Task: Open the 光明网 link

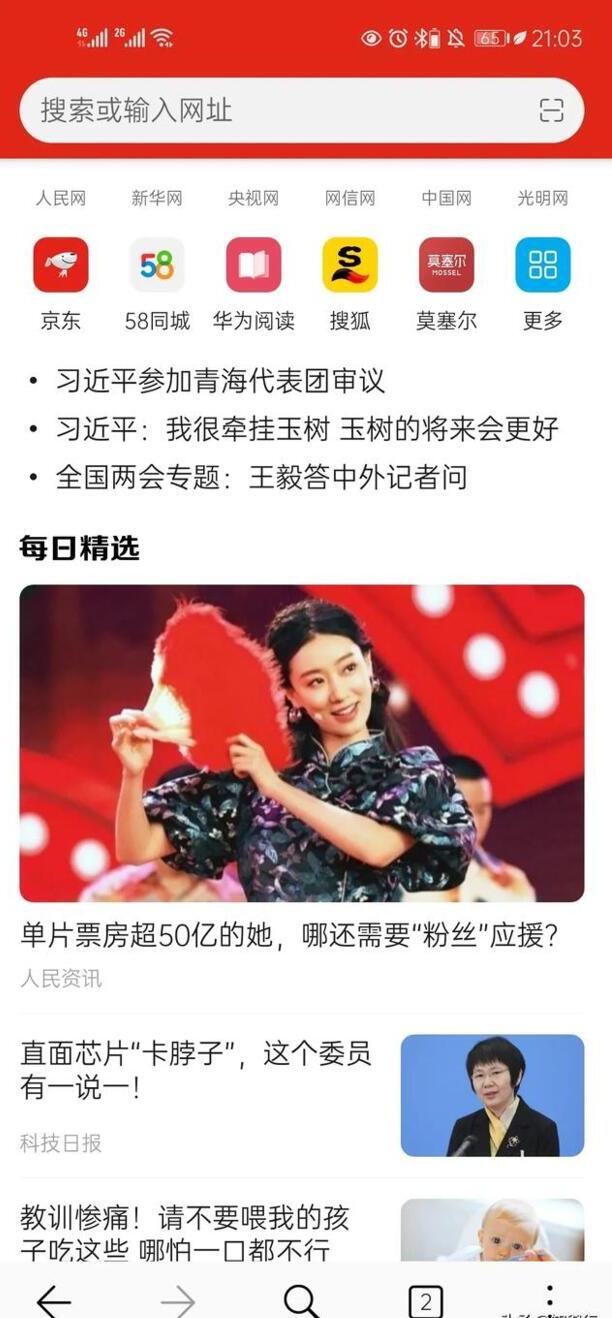Action: [542, 198]
